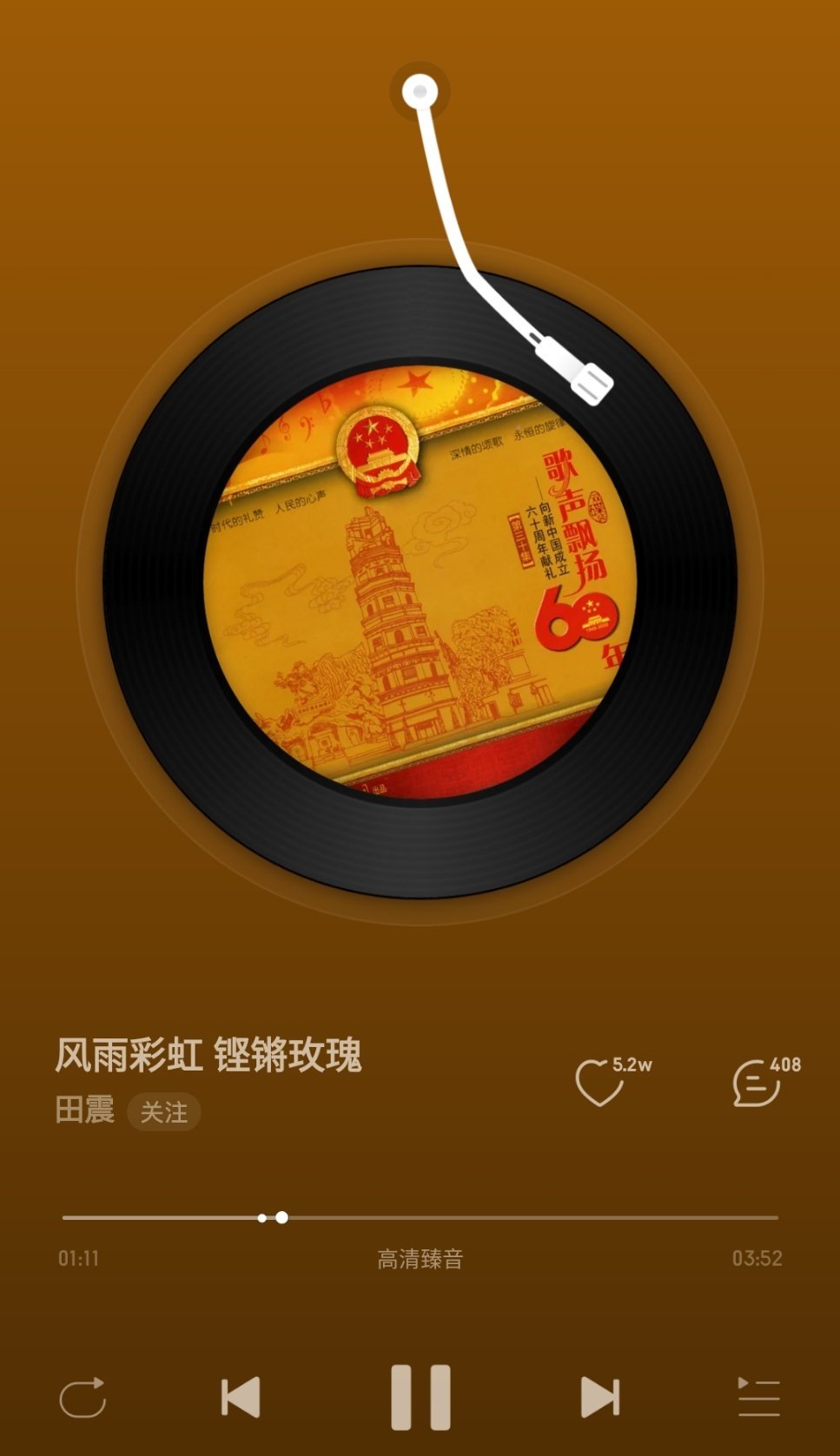Pause the current song
The width and height of the screenshot is (840, 1456).
pyautogui.click(x=420, y=1397)
